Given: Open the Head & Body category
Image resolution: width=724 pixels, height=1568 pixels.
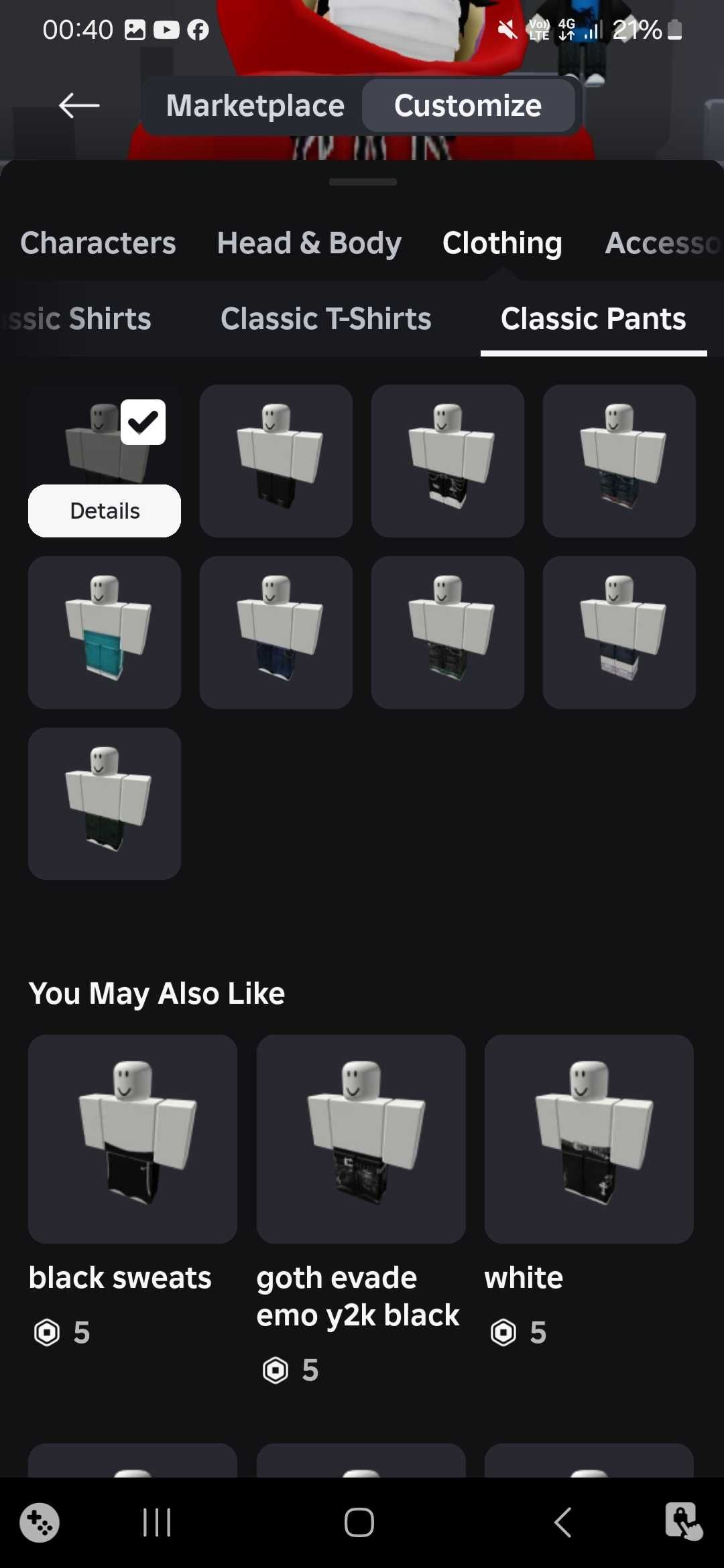Looking at the screenshot, I should [x=309, y=243].
